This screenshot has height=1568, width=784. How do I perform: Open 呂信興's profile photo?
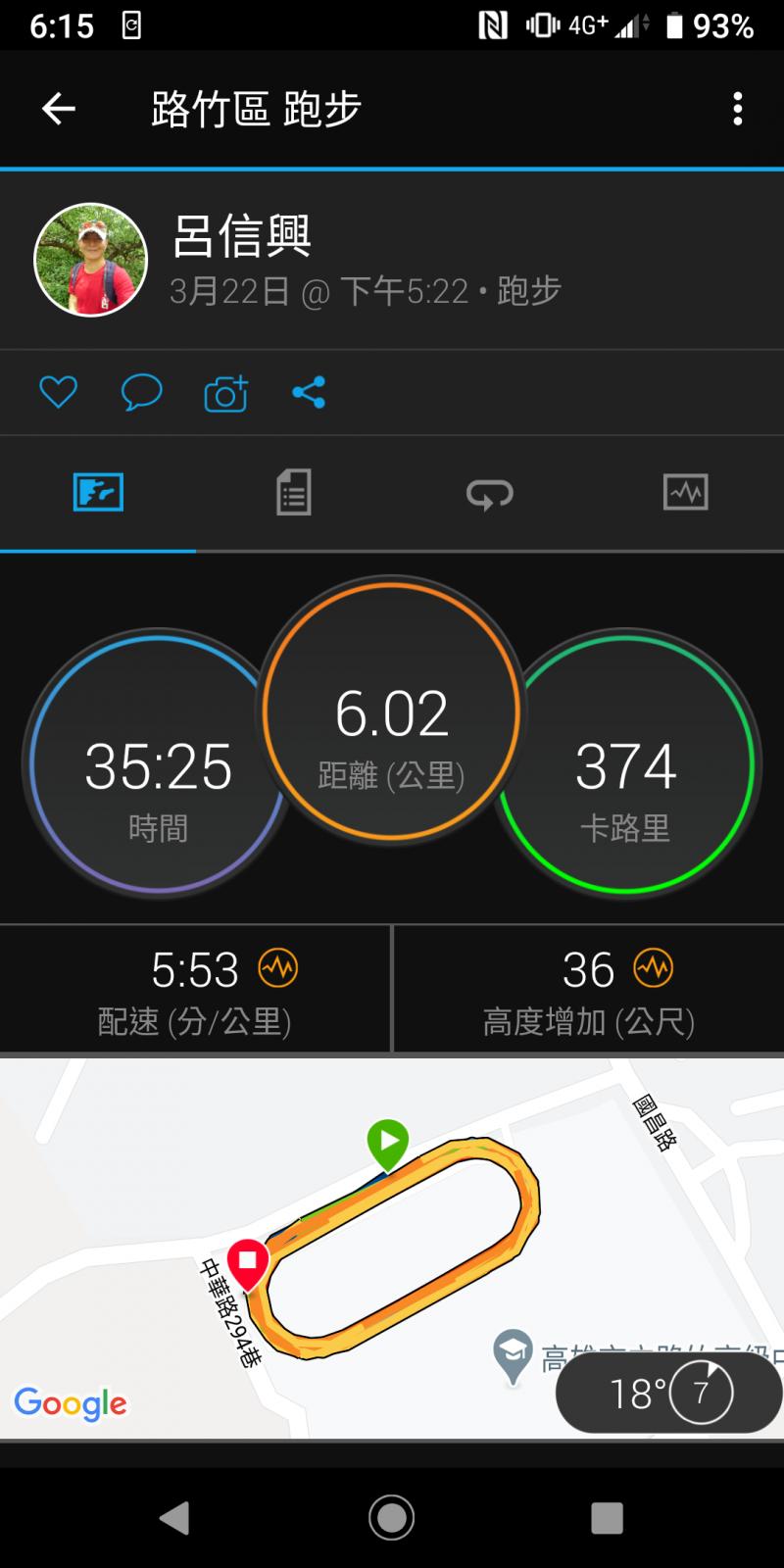[91, 260]
